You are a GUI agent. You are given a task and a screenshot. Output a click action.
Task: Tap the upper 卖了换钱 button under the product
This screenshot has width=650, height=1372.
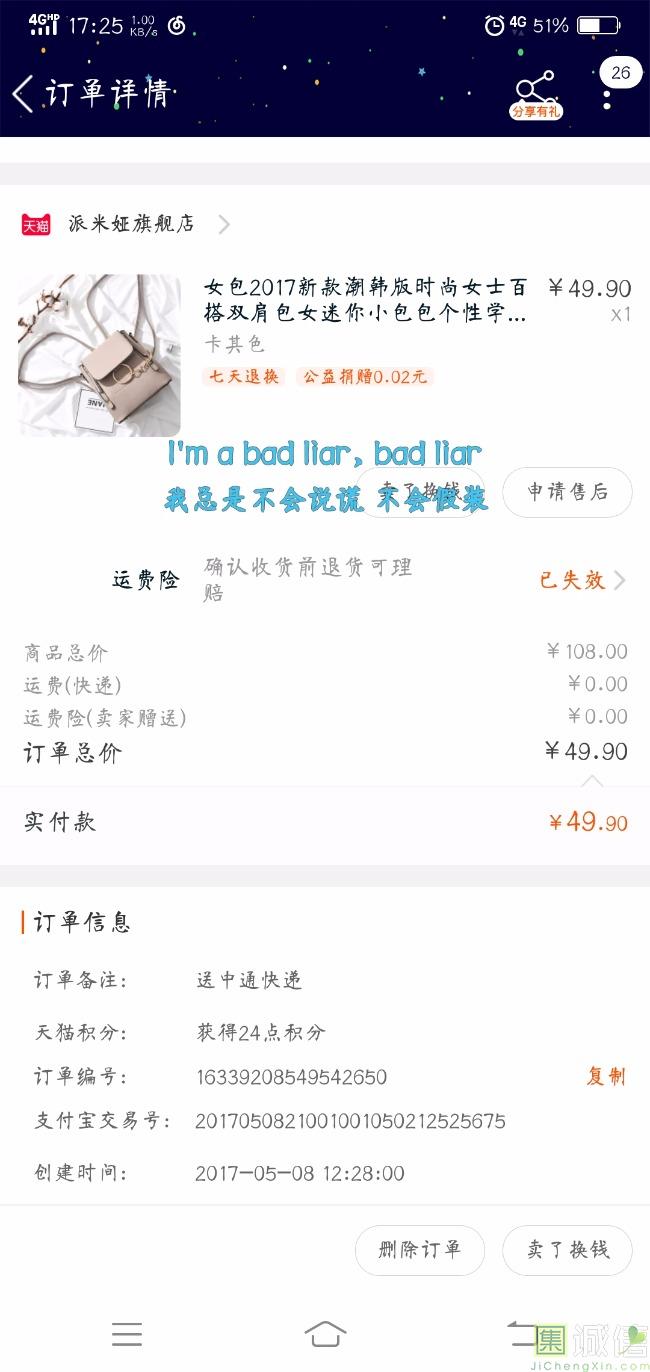[x=420, y=490]
